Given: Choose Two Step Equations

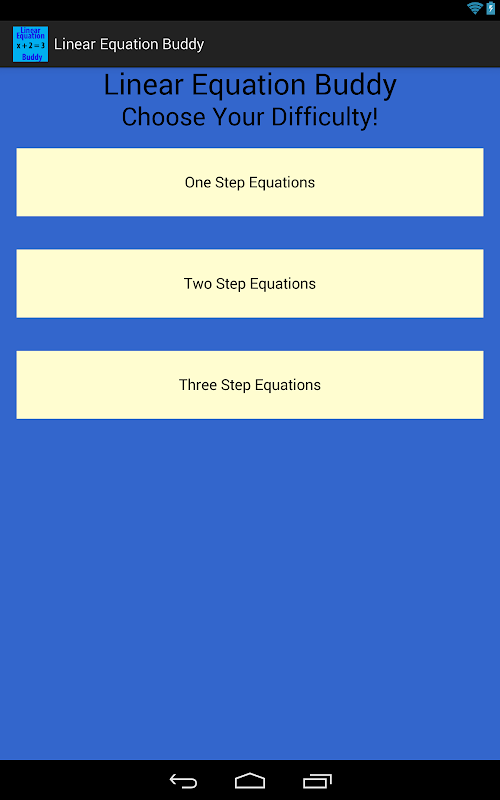Looking at the screenshot, I should tap(250, 284).
